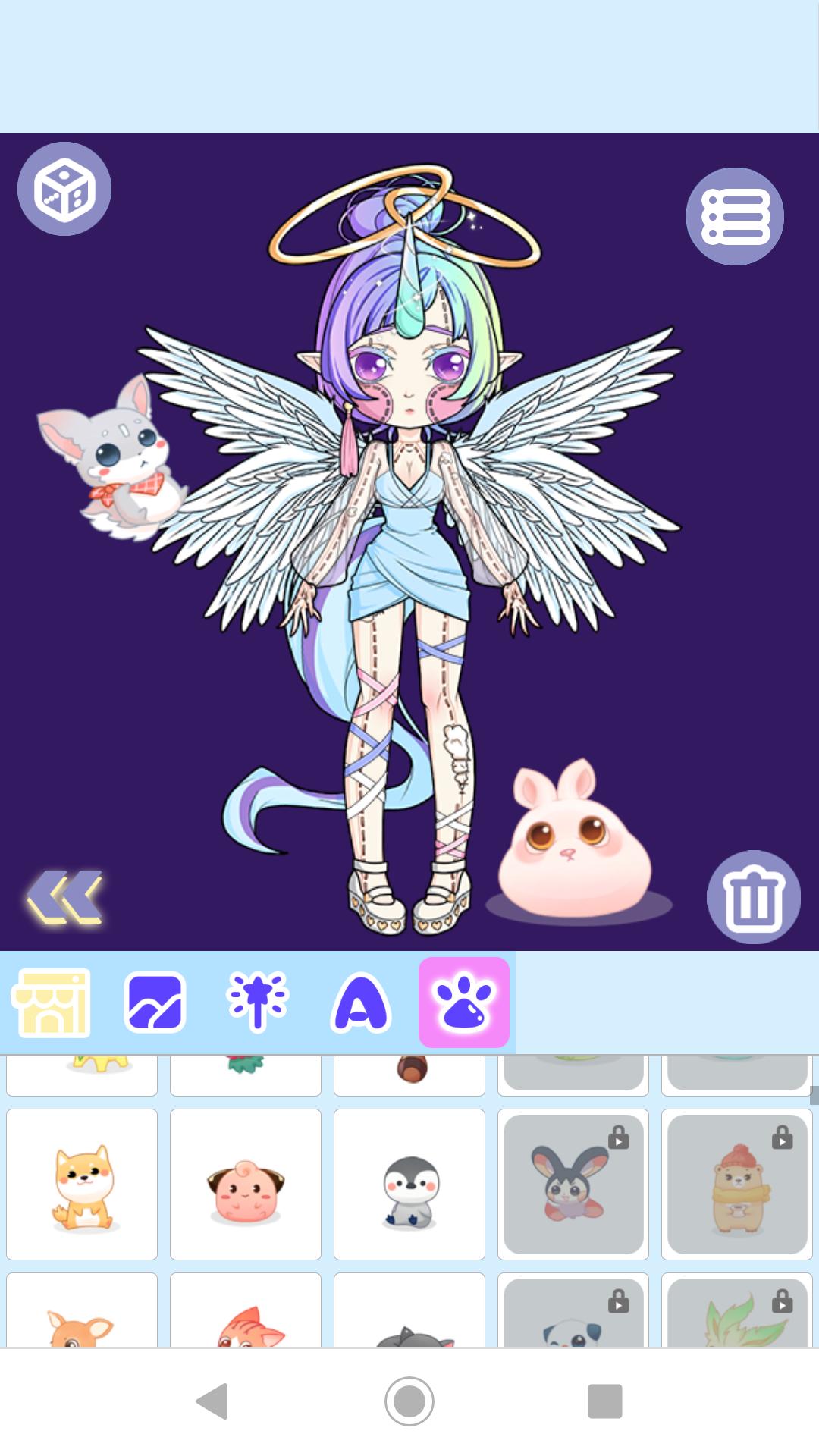Open the list menu button
819x1456 pixels.
click(735, 216)
